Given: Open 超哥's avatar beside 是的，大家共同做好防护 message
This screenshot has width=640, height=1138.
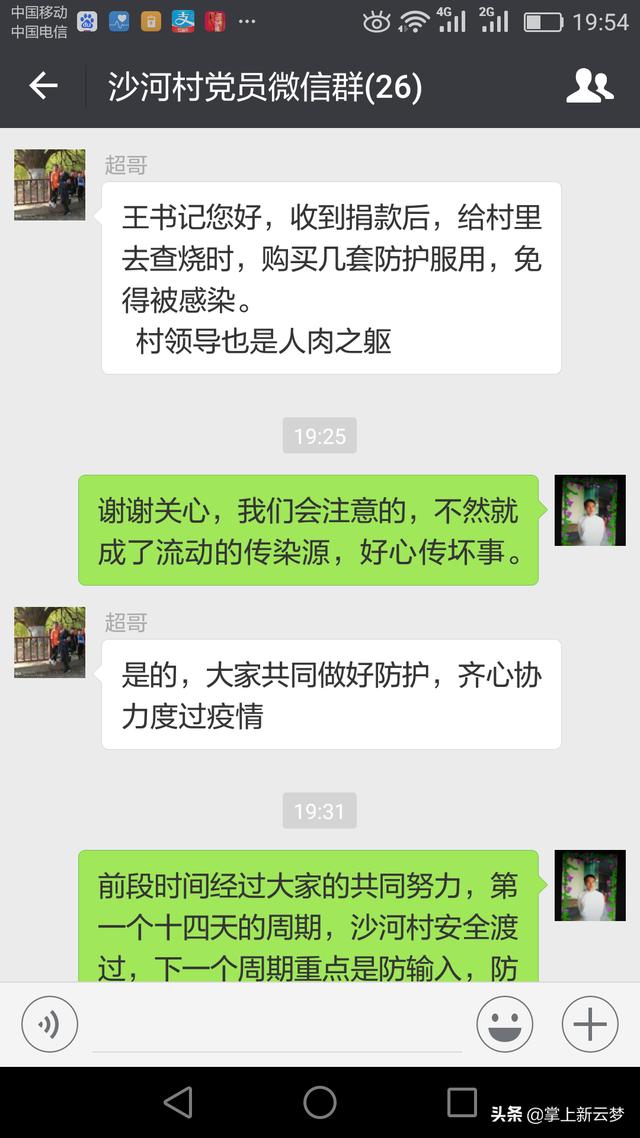Looking at the screenshot, I should pos(50,642).
